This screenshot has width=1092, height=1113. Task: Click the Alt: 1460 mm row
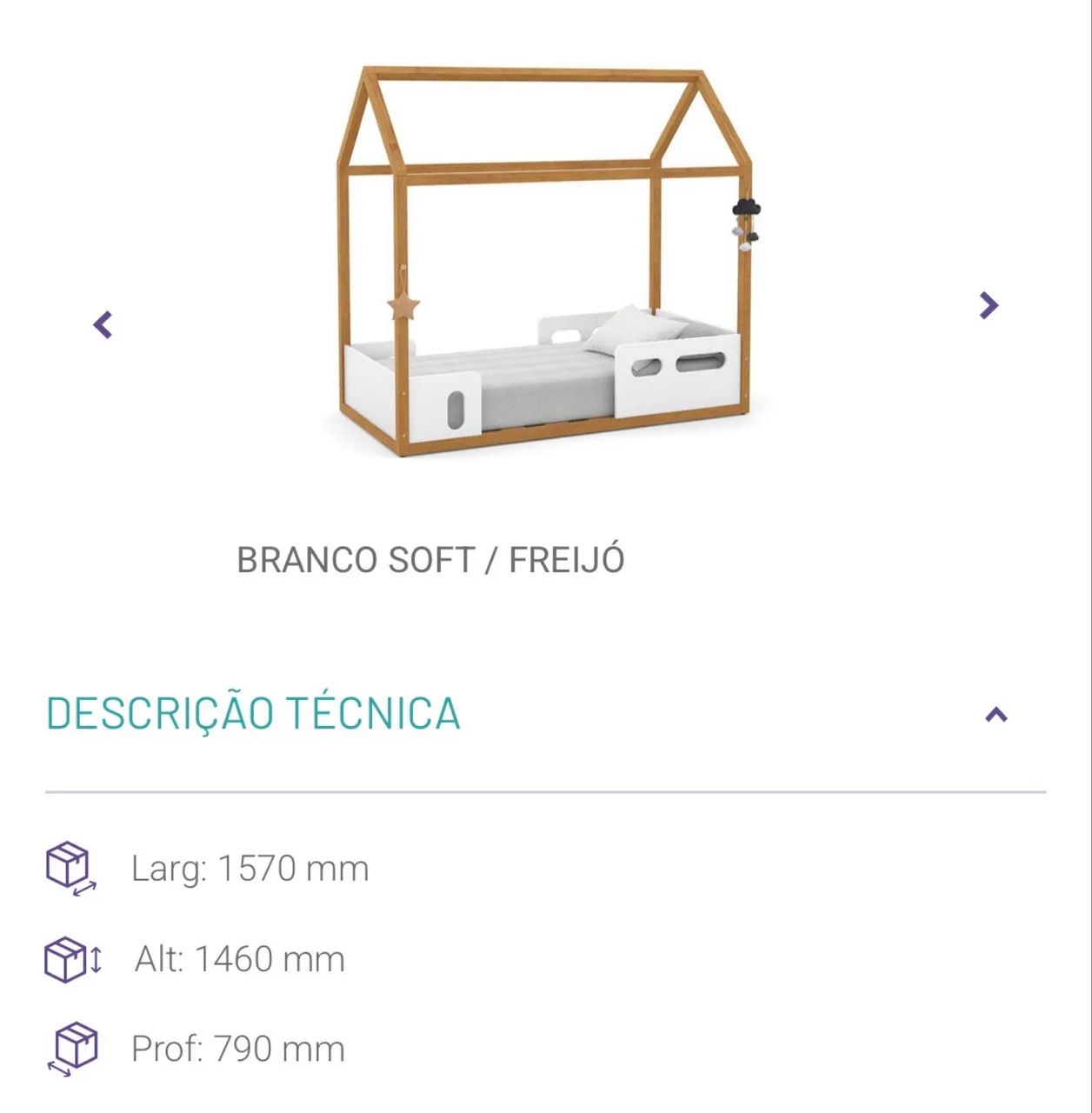[239, 958]
